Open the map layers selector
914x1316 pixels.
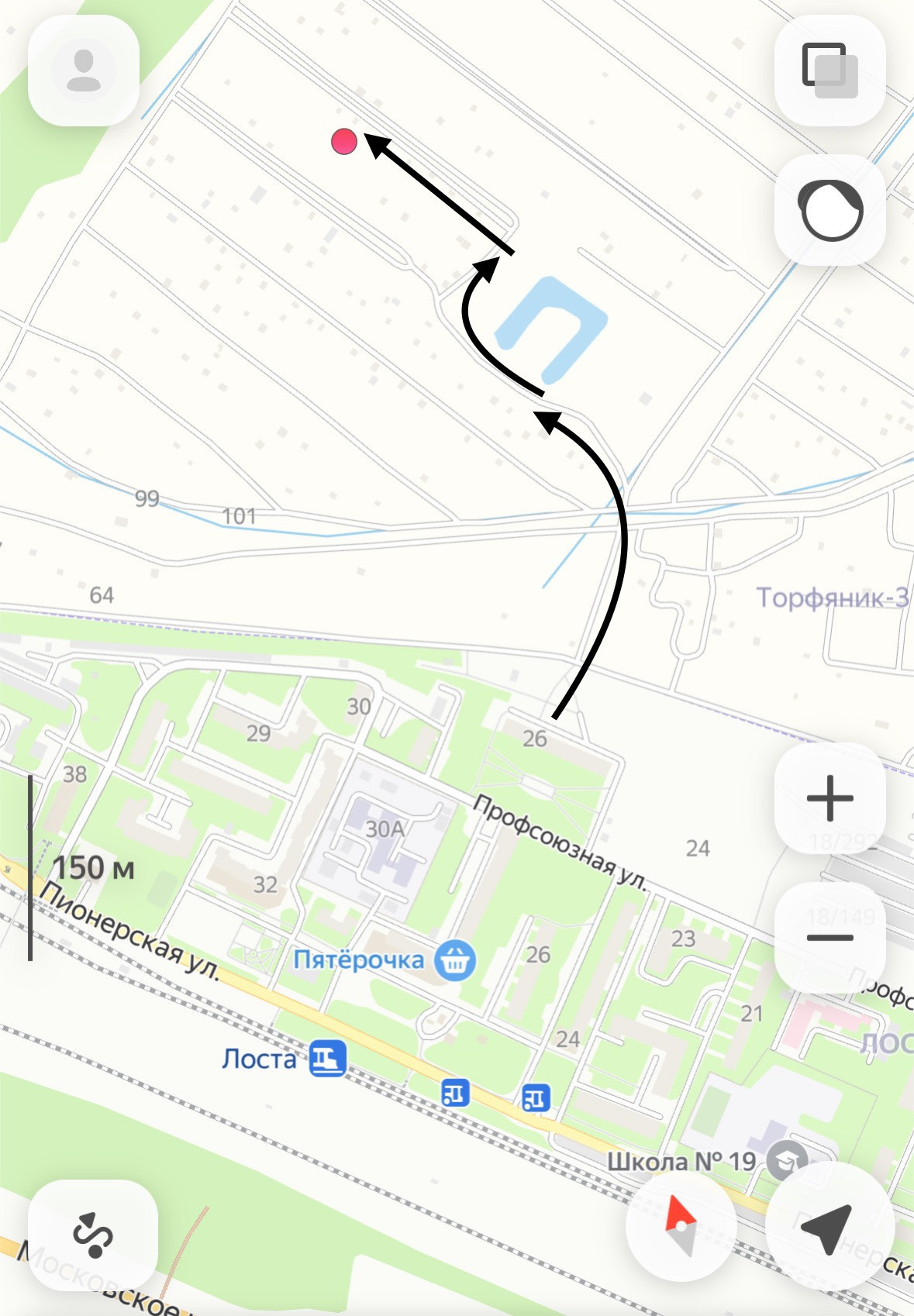coord(829,71)
